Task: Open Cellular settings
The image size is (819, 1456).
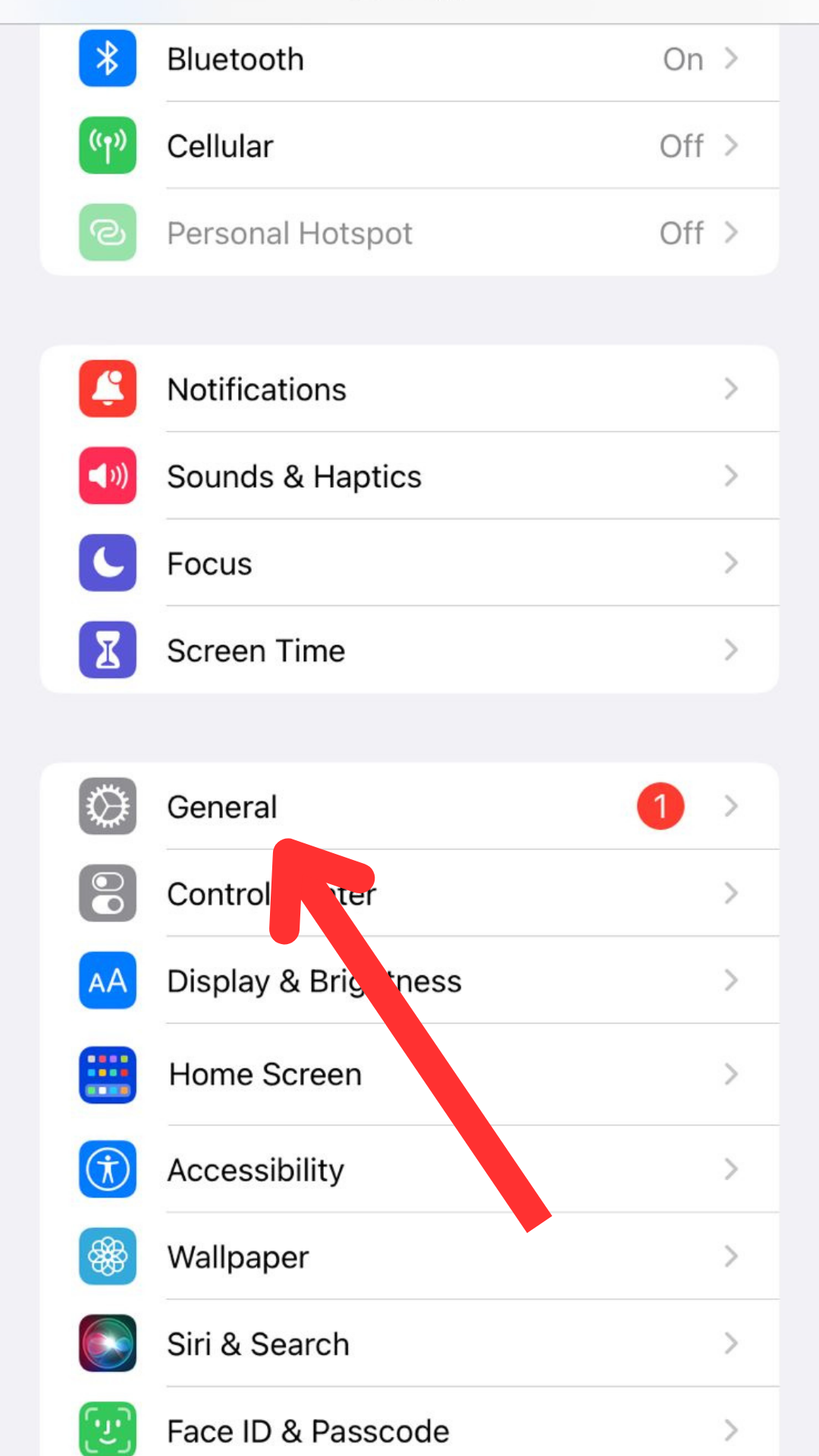Action: (x=409, y=146)
